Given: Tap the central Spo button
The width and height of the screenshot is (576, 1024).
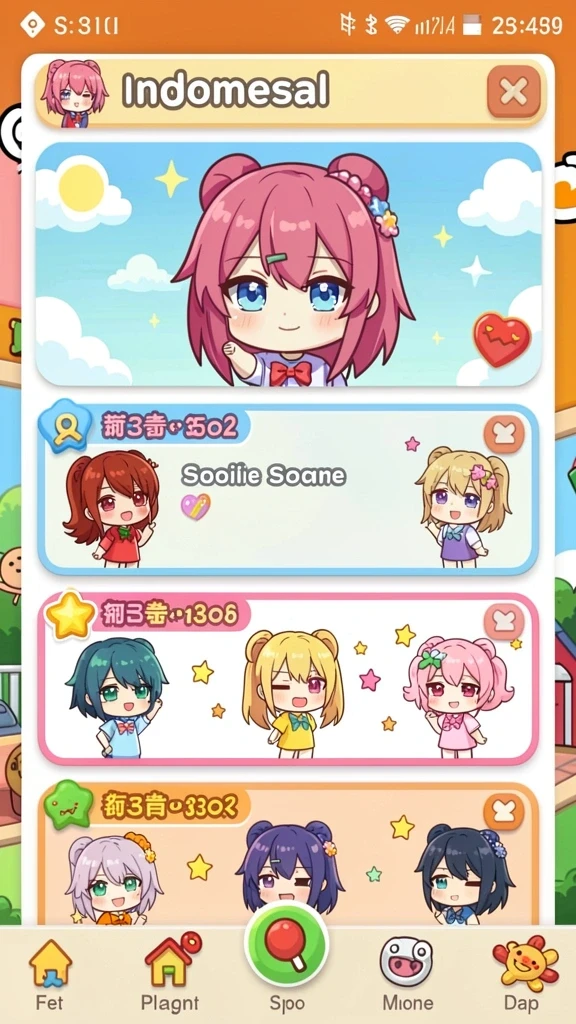Looking at the screenshot, I should click(287, 946).
